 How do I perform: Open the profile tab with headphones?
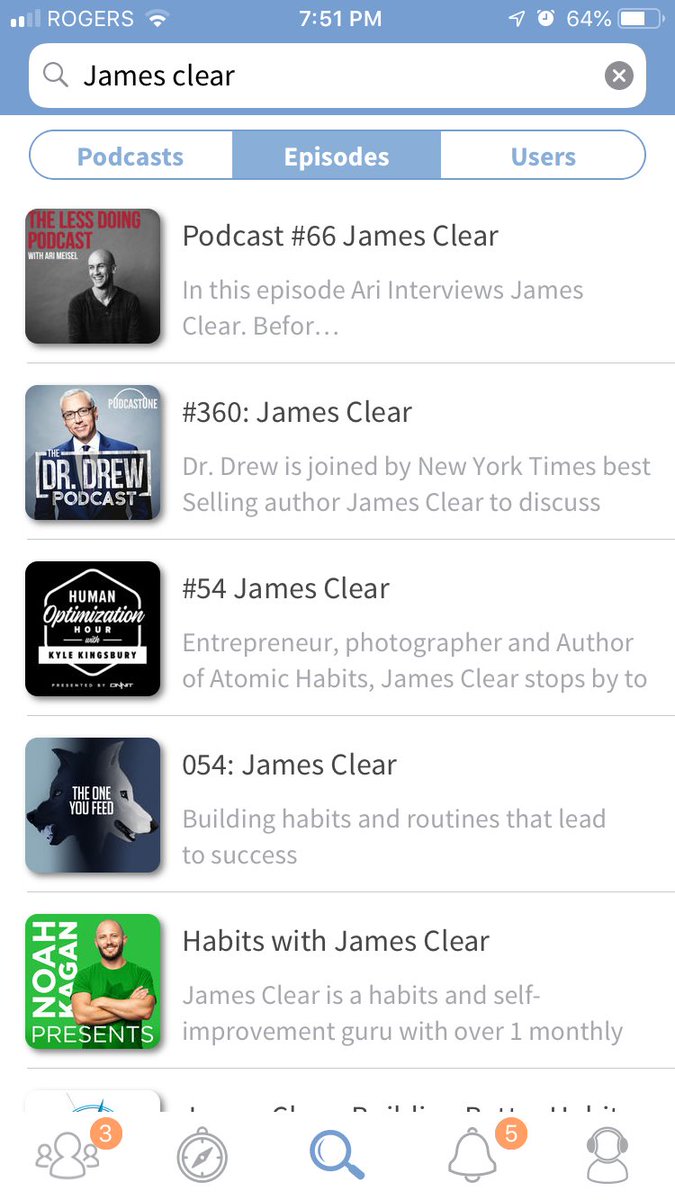click(607, 1158)
